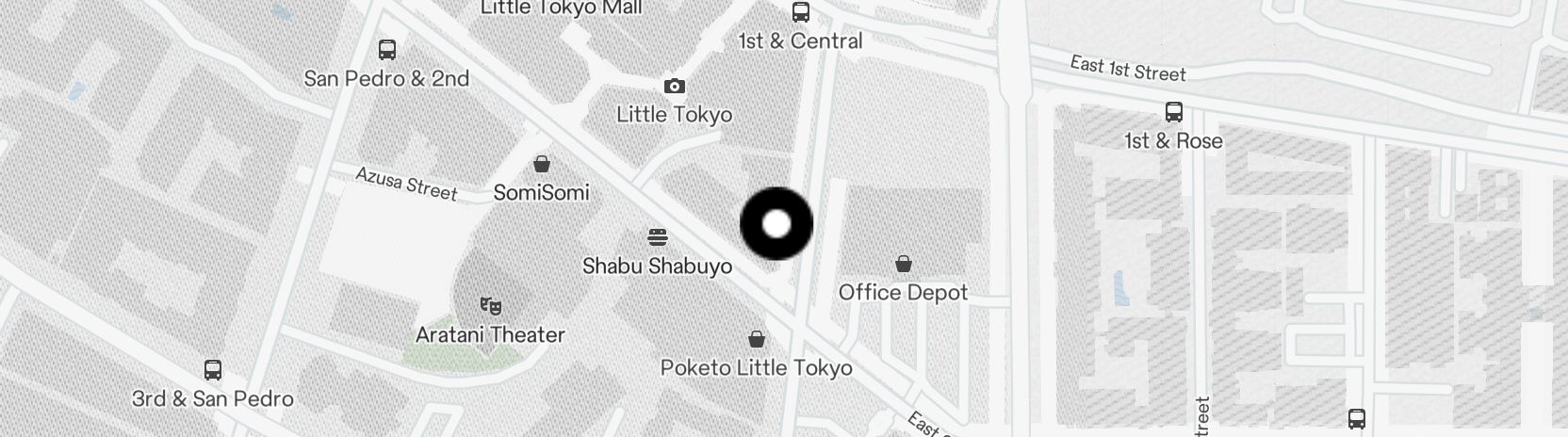Image resolution: width=1568 pixels, height=437 pixels.
Task: Select the 1st & Central bus stop
Action: [x=800, y=13]
